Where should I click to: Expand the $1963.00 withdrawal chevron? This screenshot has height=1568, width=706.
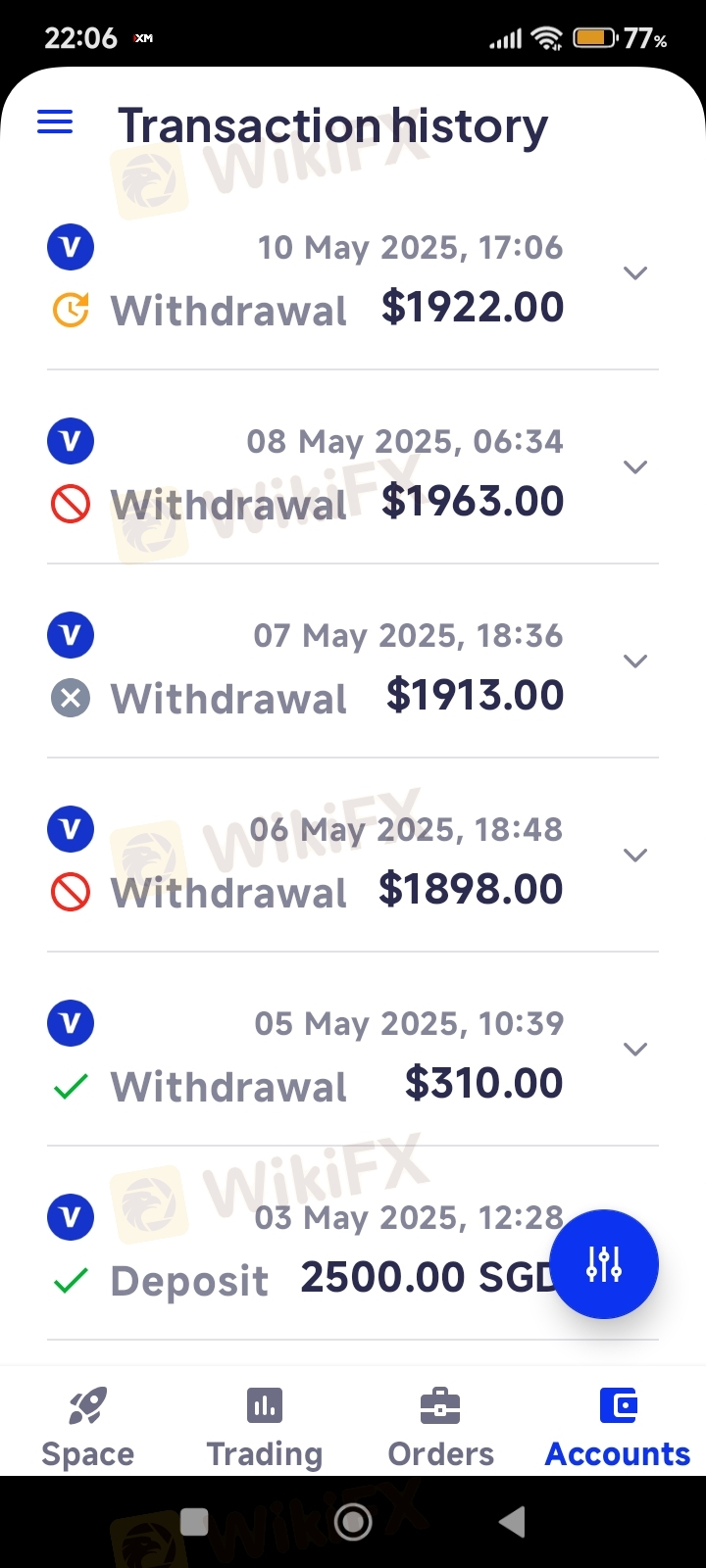click(635, 467)
